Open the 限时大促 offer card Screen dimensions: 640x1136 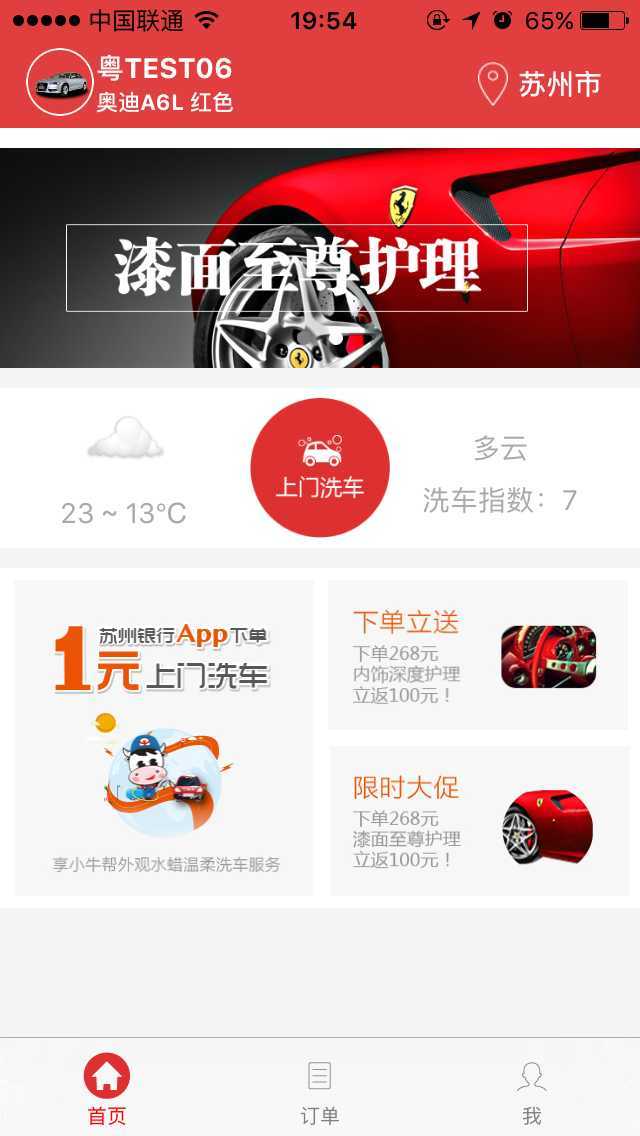click(478, 820)
